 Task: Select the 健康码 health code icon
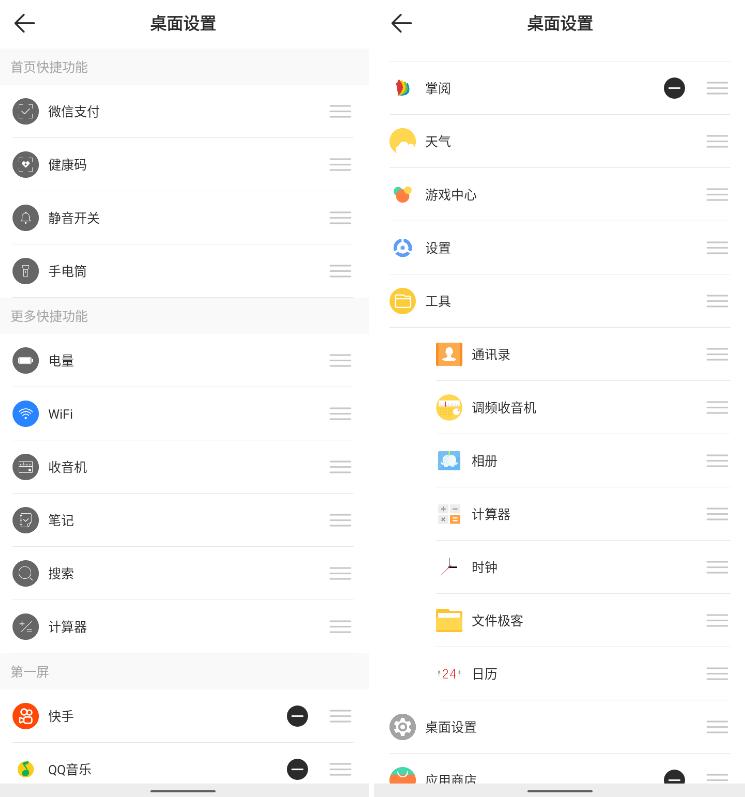coord(25,164)
